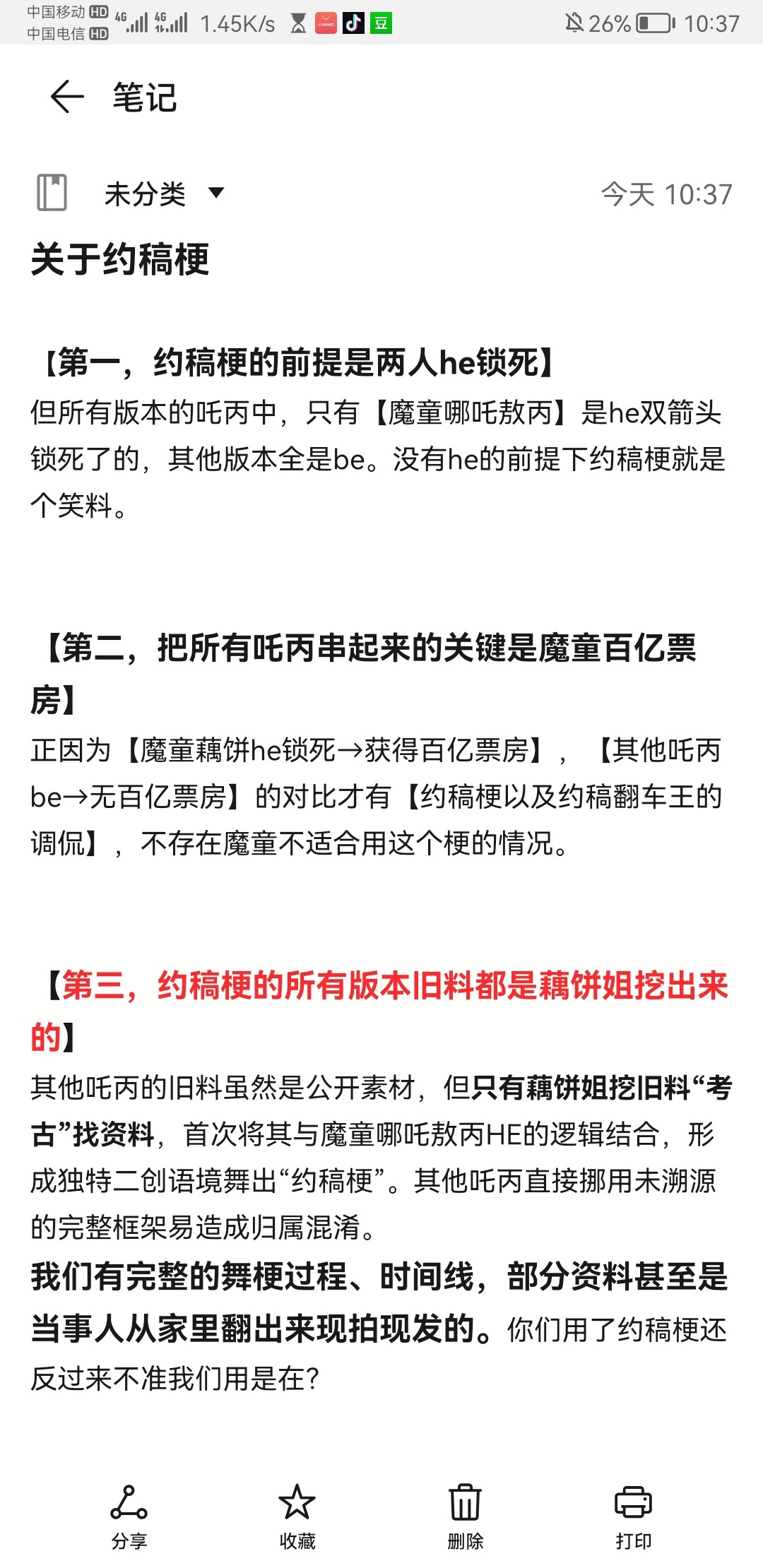This screenshot has width=763, height=1568.
Task: Print this note
Action: [633, 1514]
